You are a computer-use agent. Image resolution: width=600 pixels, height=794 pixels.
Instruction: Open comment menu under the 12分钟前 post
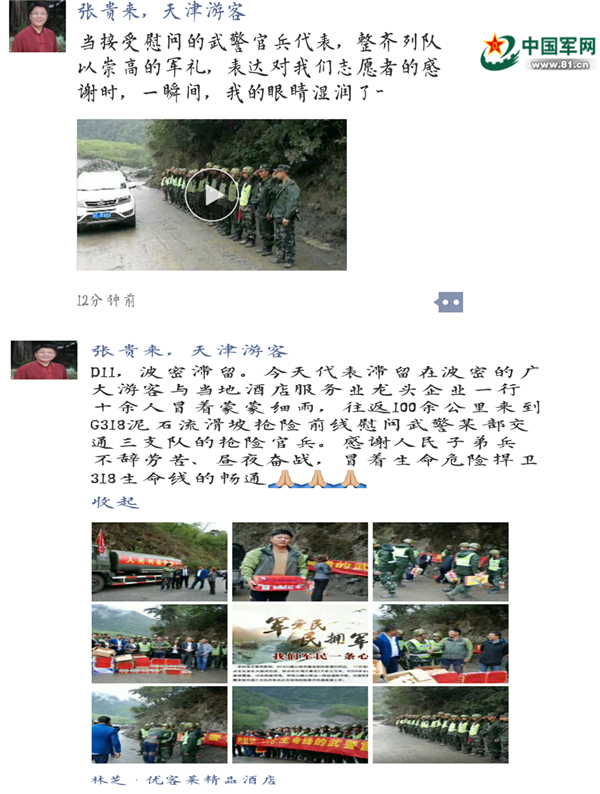(x=450, y=301)
